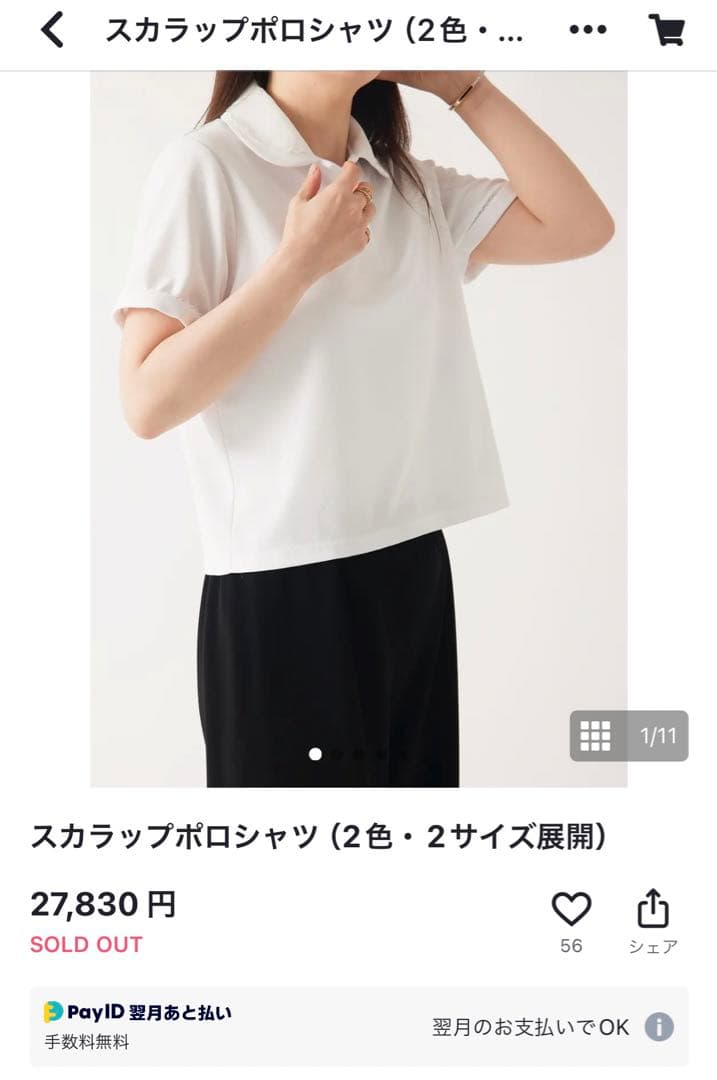Enlarge the white polo shirt product photo
717x1080 pixels.
(x=358, y=400)
